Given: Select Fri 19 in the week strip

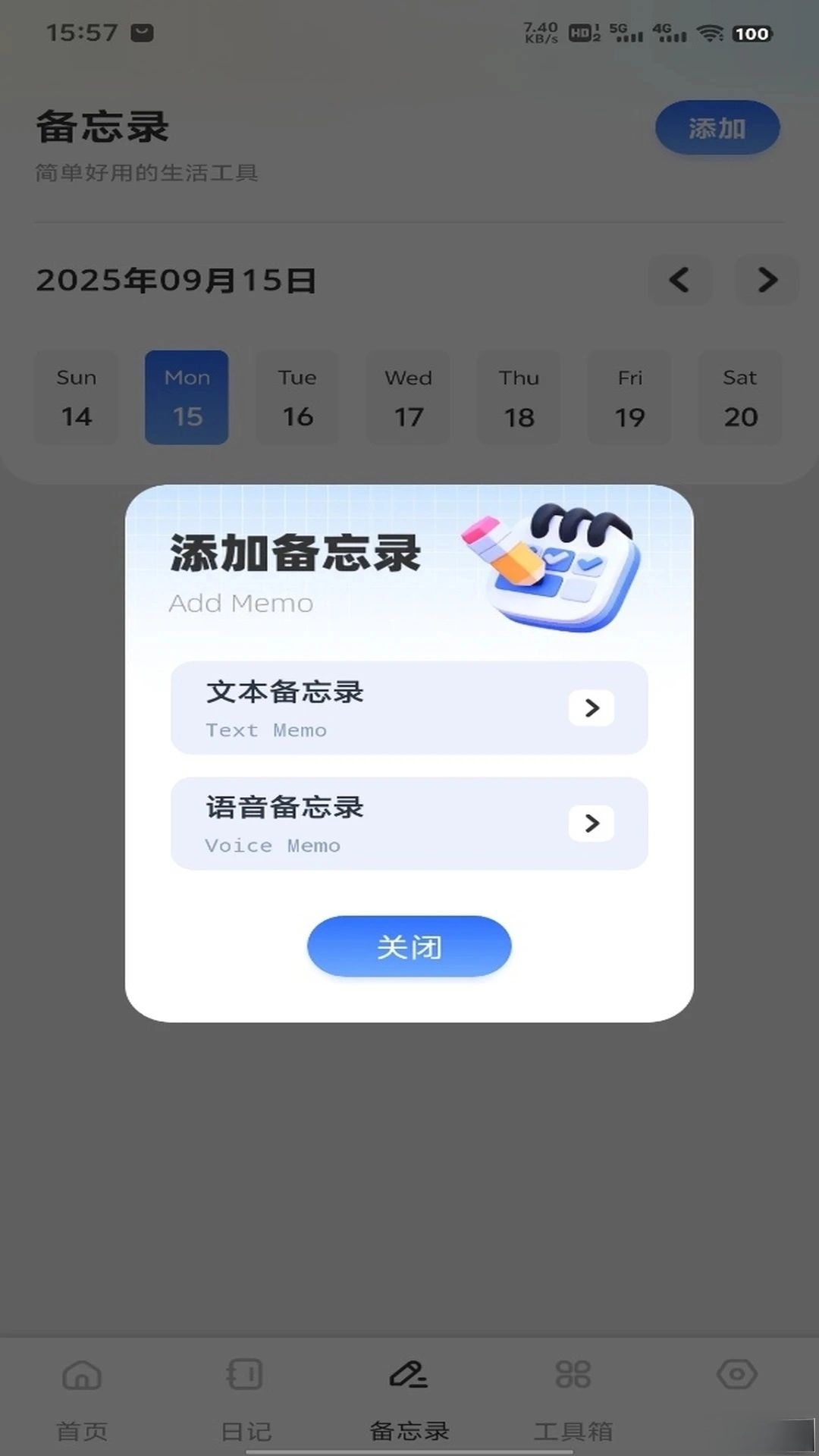Looking at the screenshot, I should click(629, 397).
